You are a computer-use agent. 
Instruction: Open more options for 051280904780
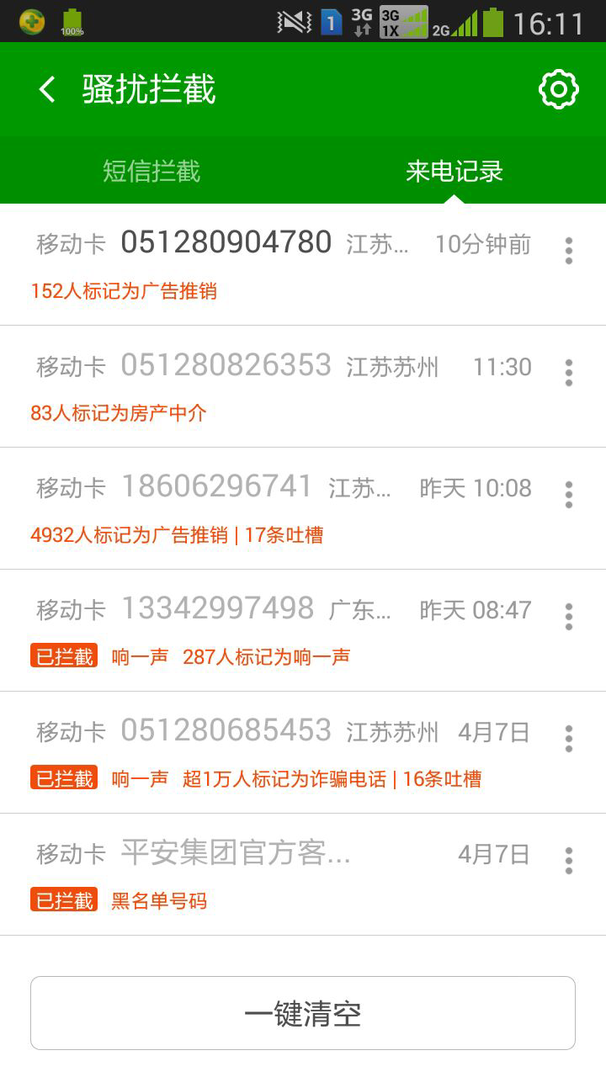568,251
